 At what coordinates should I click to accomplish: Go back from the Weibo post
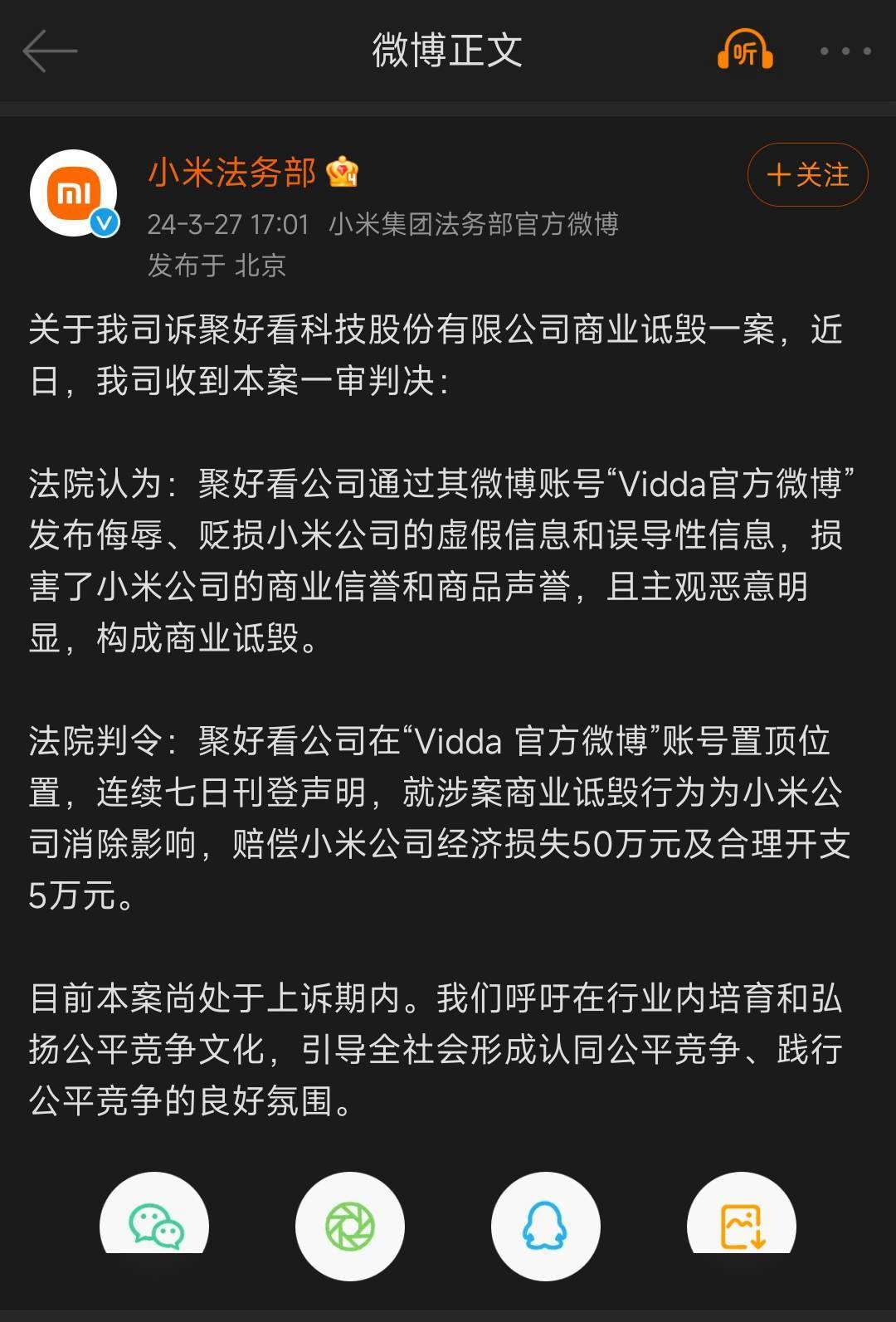[50, 51]
